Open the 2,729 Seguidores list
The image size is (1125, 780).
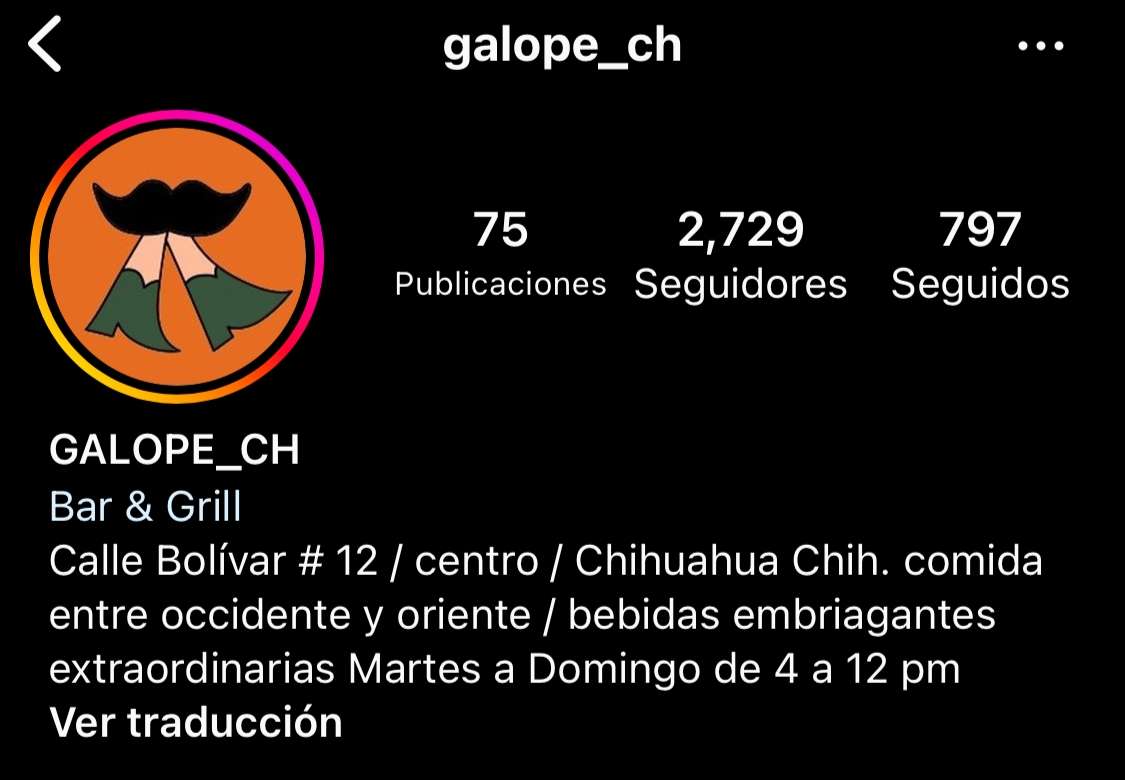click(x=740, y=256)
